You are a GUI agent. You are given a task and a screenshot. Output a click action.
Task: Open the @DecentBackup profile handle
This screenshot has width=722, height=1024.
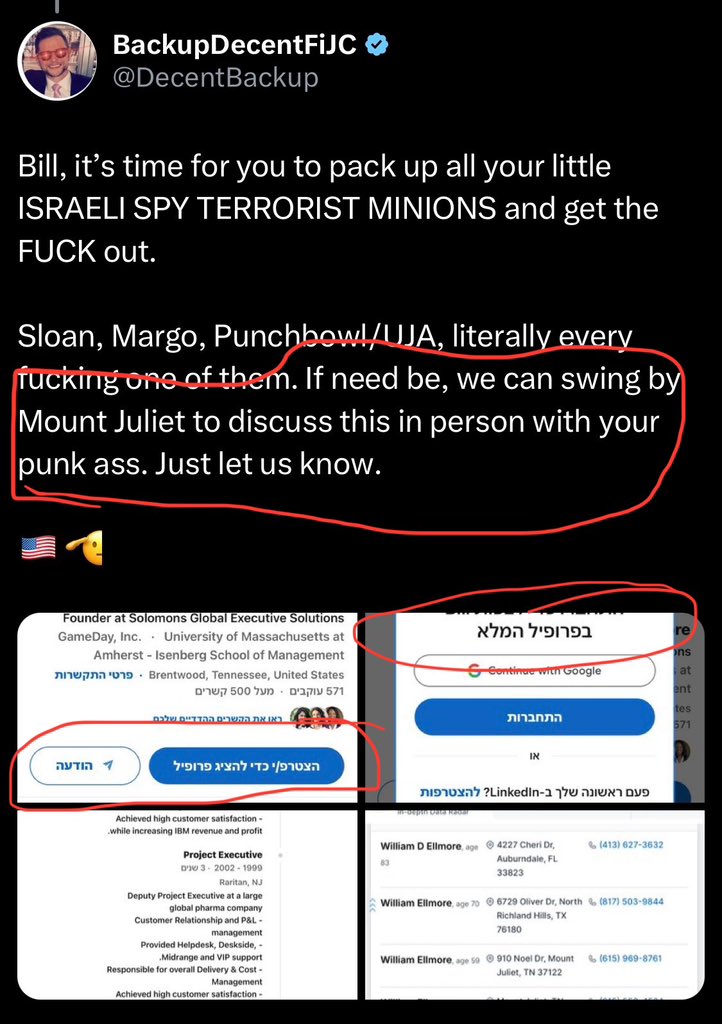click(x=215, y=78)
